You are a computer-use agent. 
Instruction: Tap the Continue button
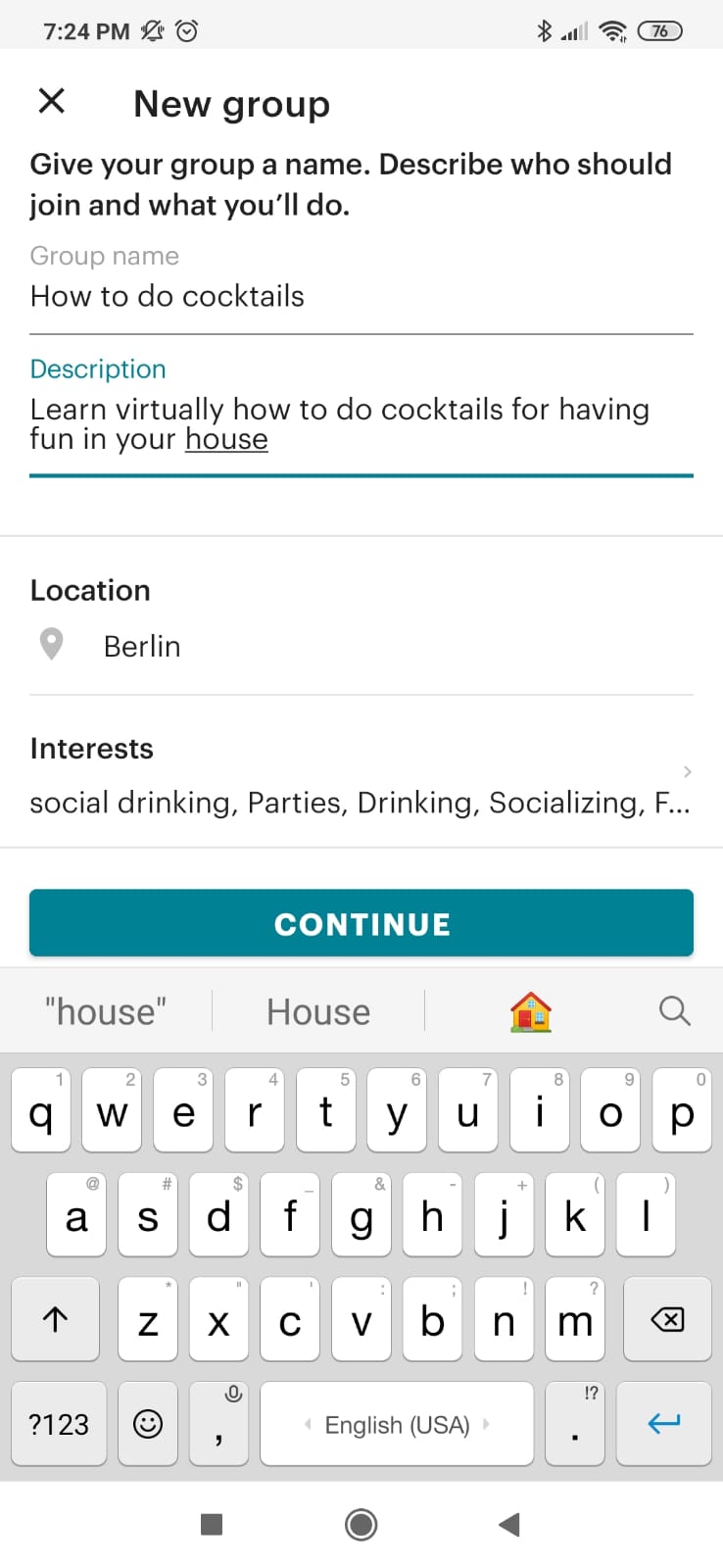[361, 923]
